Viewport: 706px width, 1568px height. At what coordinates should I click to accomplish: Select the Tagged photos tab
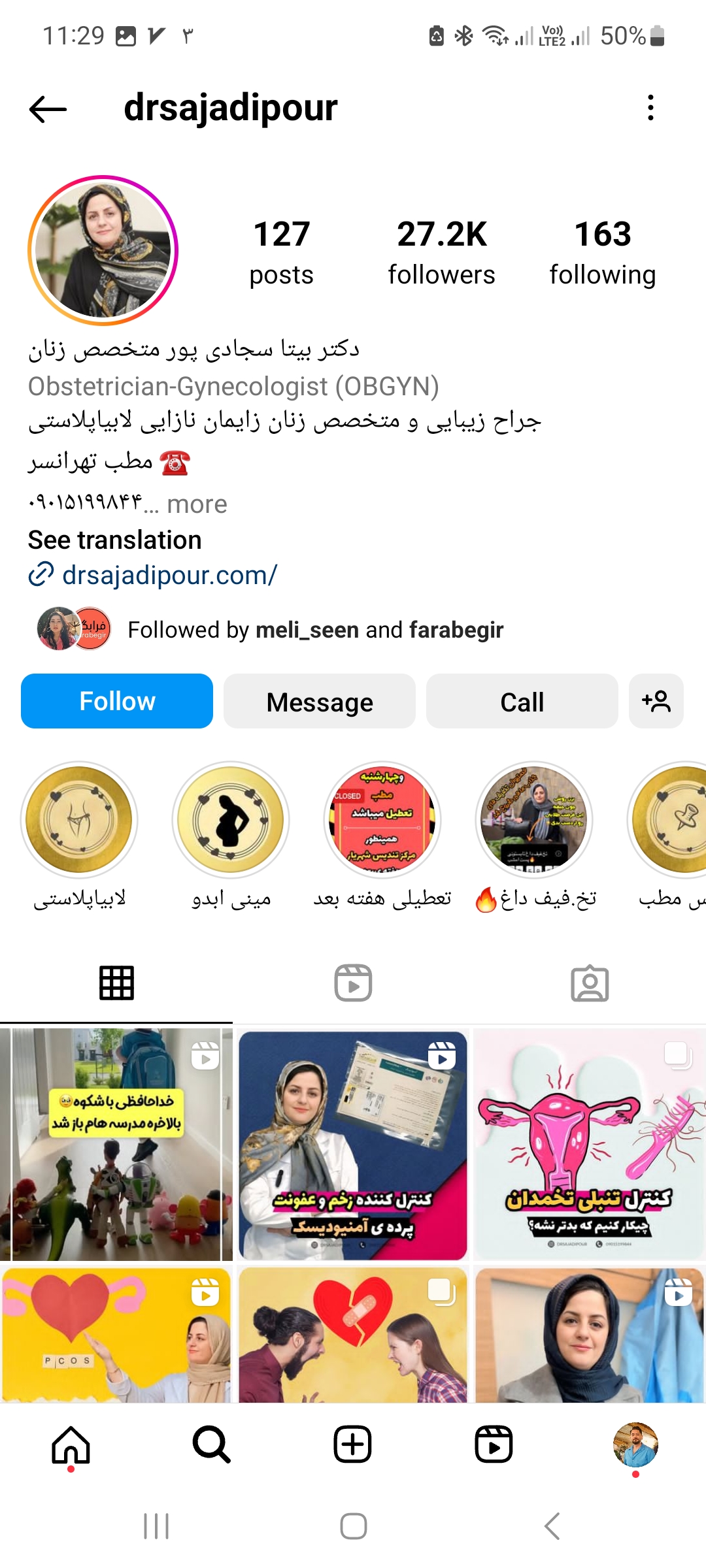tap(589, 982)
